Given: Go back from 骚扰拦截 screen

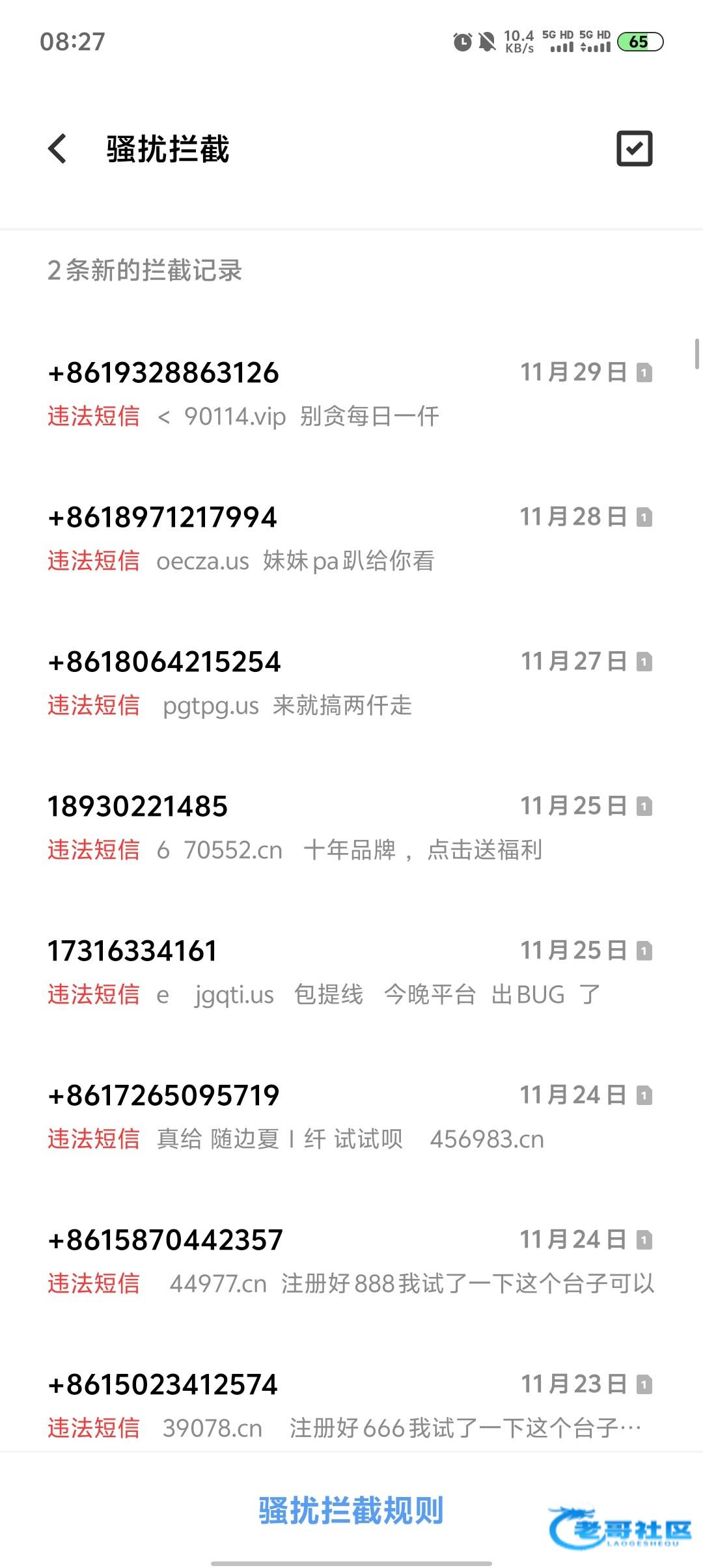Looking at the screenshot, I should pos(57,149).
